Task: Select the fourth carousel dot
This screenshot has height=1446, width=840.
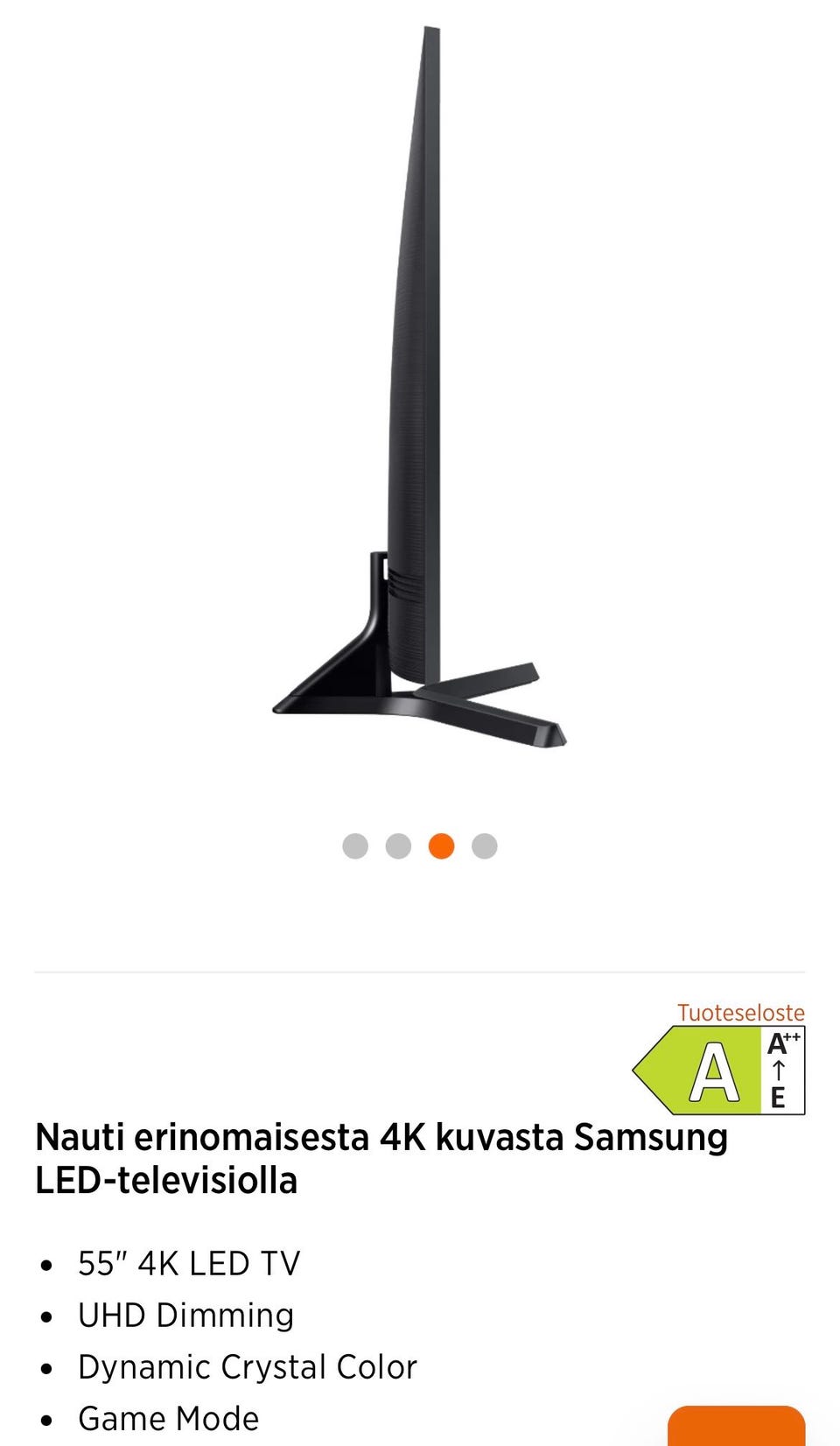Action: point(484,846)
